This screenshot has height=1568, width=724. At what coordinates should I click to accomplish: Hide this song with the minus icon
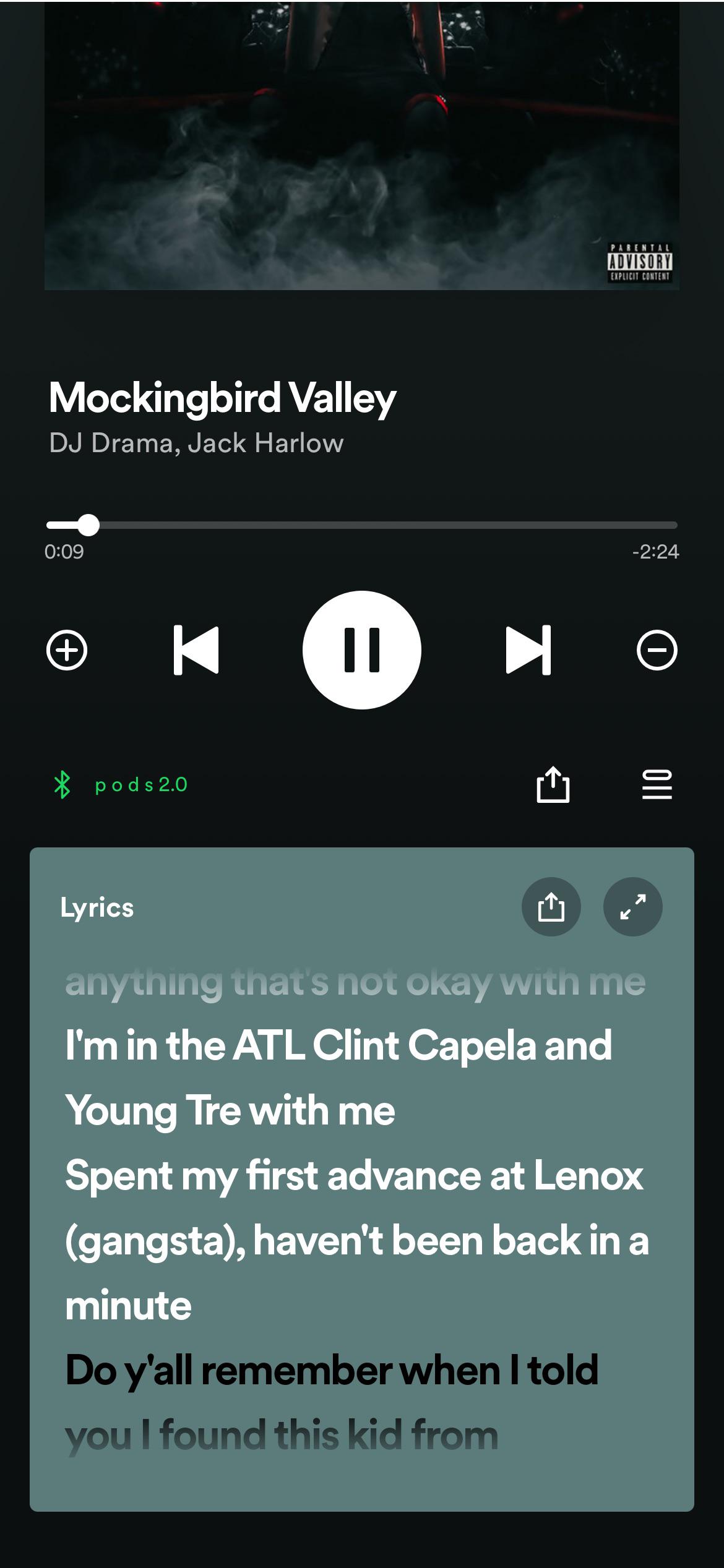(x=657, y=650)
